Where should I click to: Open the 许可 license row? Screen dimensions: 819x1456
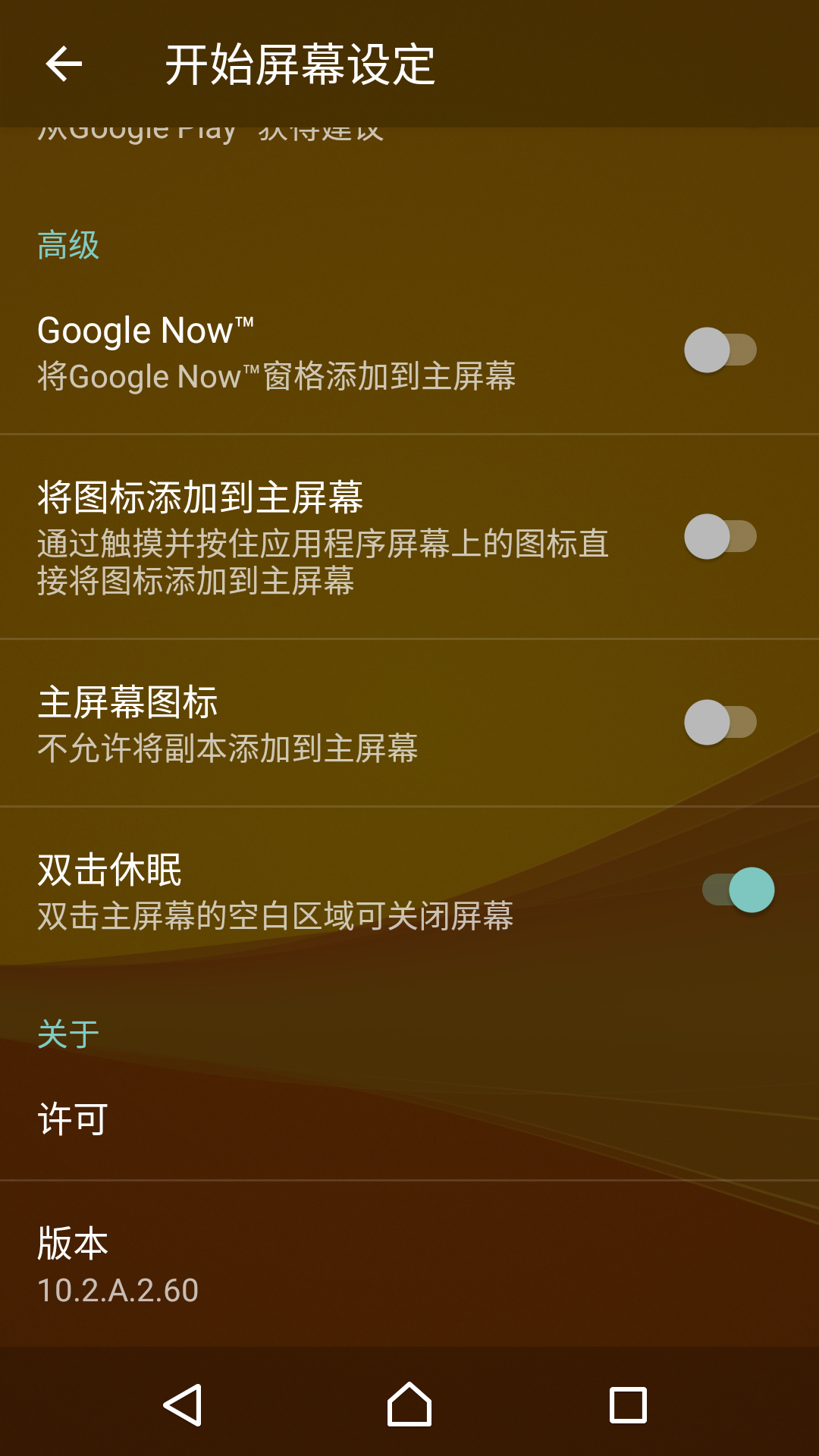[x=409, y=1119]
